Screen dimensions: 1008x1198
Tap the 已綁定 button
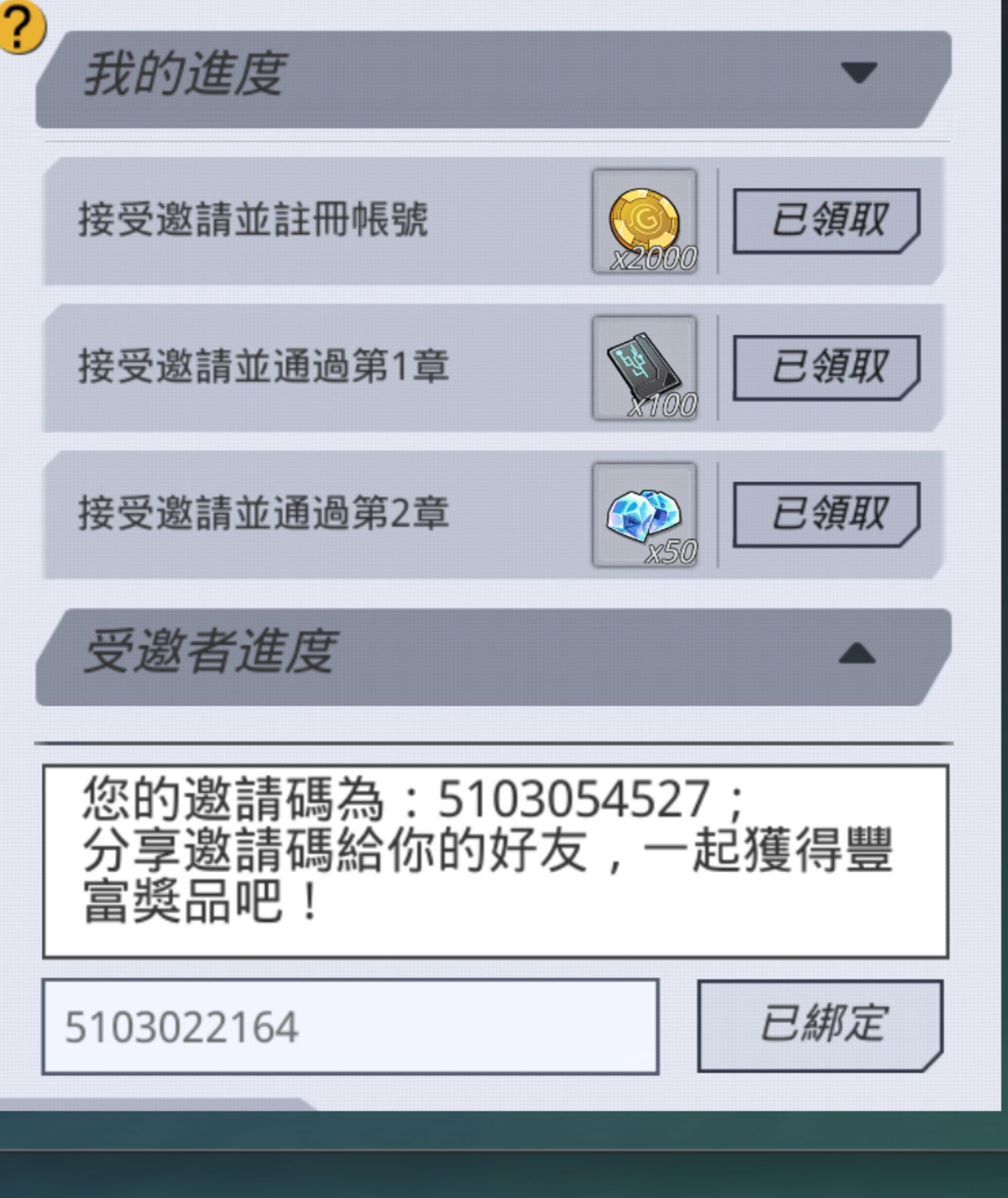coord(820,1025)
